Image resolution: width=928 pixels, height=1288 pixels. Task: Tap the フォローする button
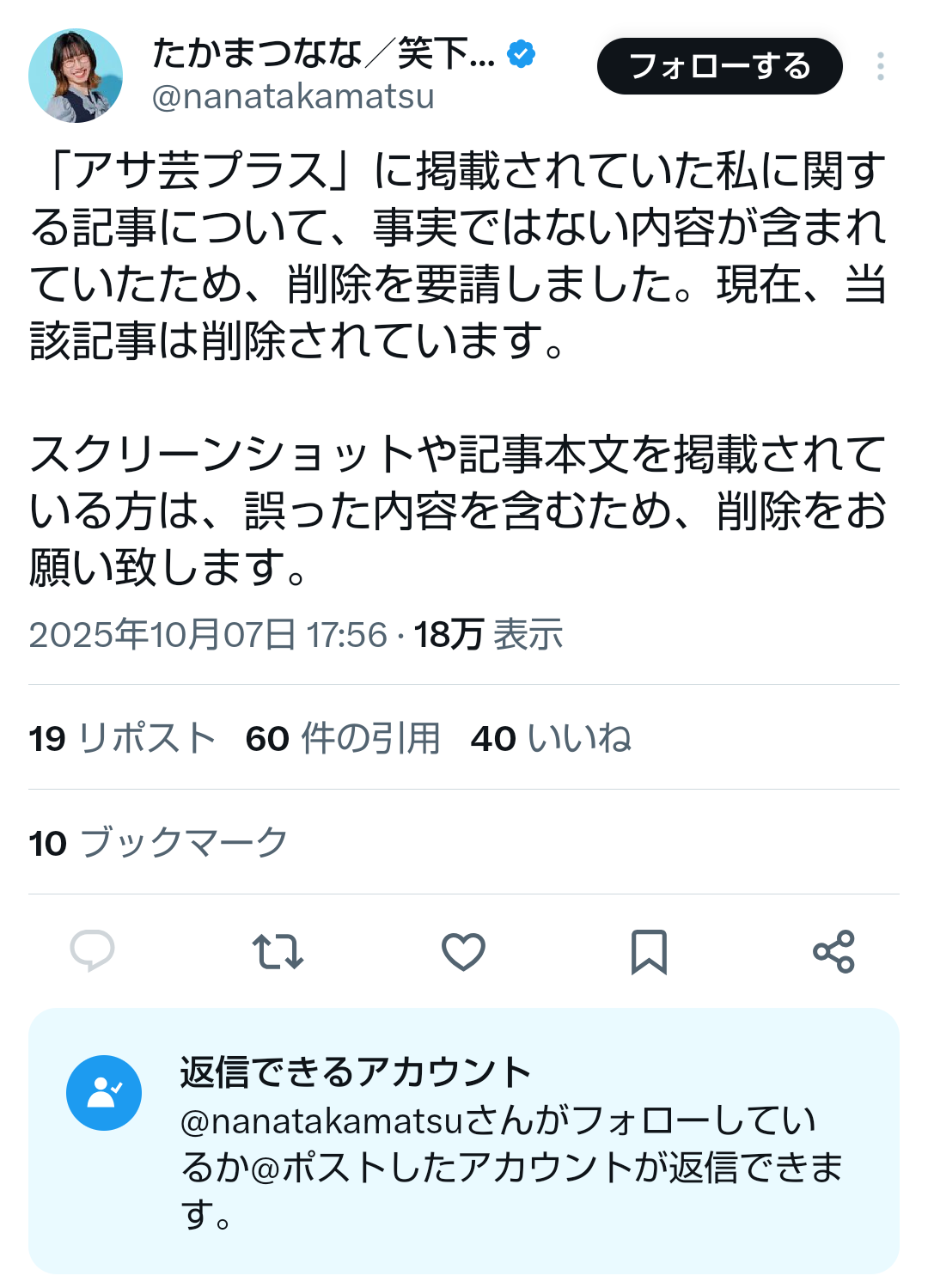(719, 66)
